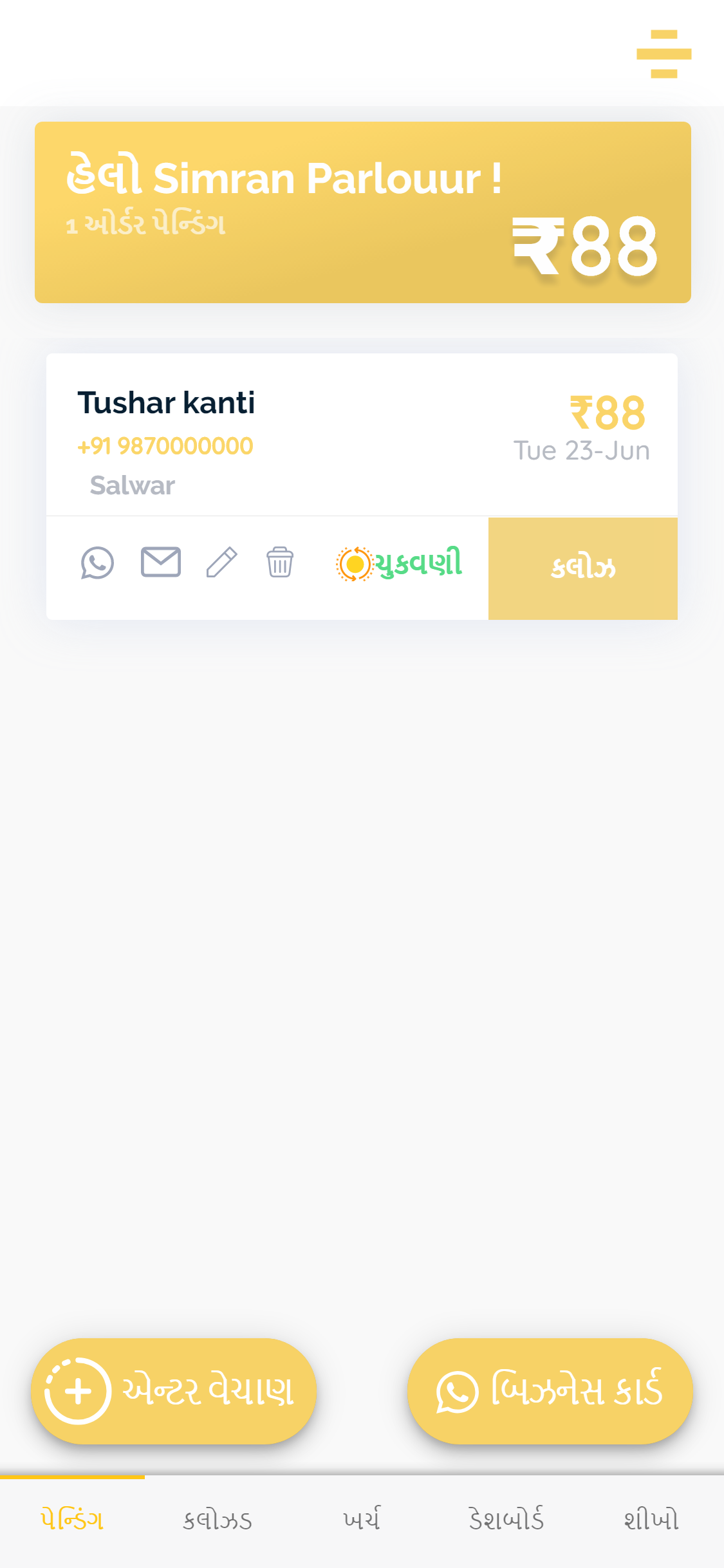Add a new sale via એન્ટર વેચાણ

pyautogui.click(x=174, y=1391)
